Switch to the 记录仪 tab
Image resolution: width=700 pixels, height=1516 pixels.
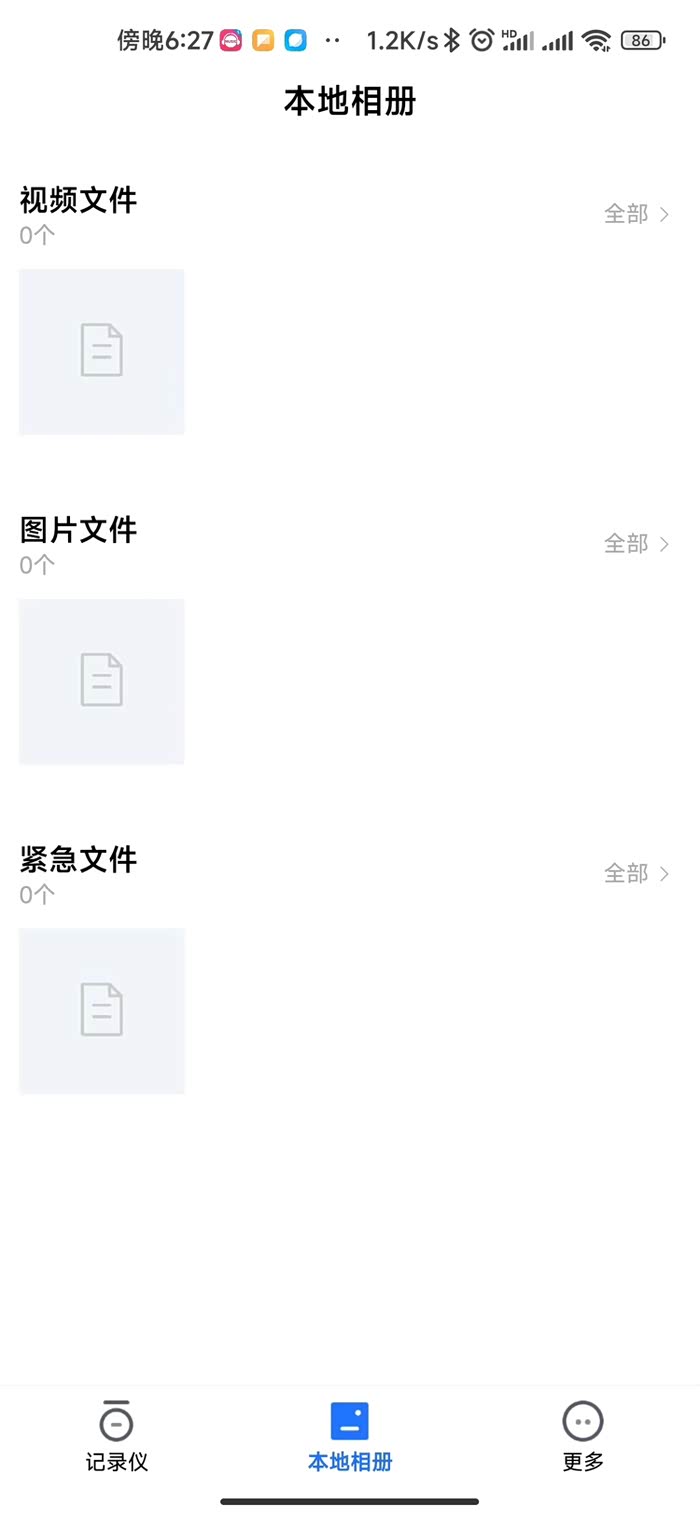[x=116, y=1436]
